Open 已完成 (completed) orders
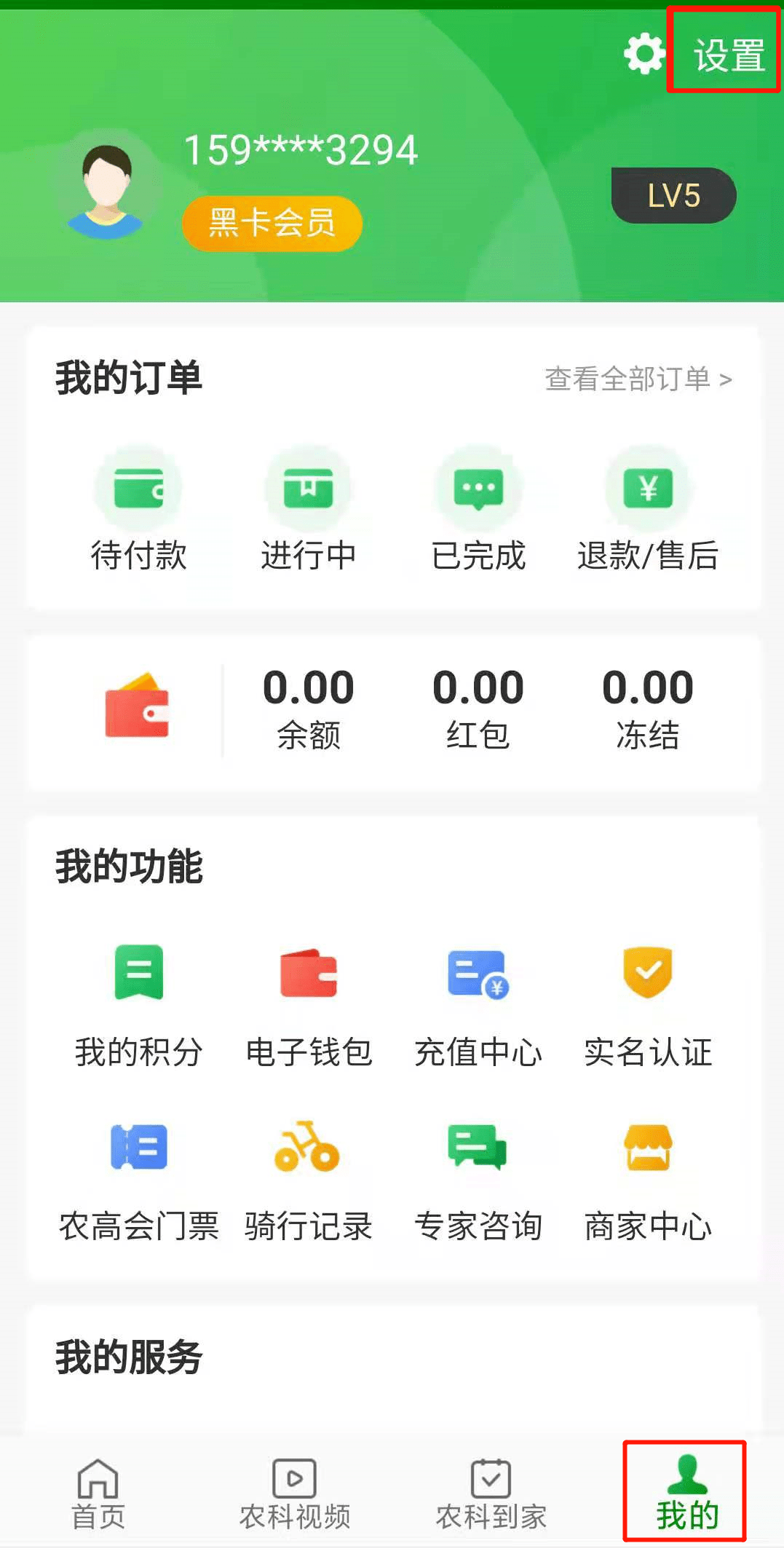784x1554 pixels. pos(478,510)
